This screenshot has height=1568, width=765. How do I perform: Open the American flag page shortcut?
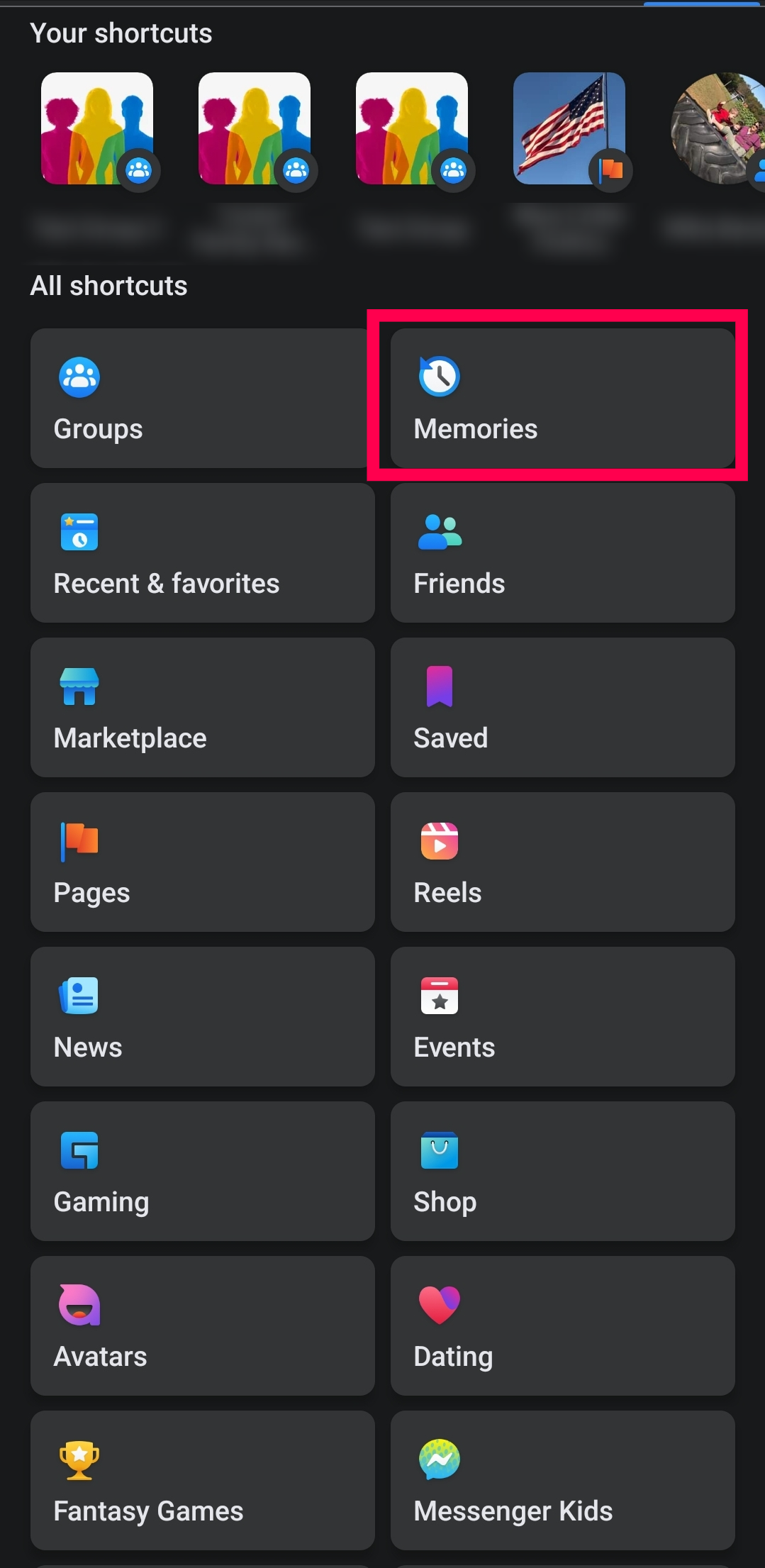click(x=569, y=129)
